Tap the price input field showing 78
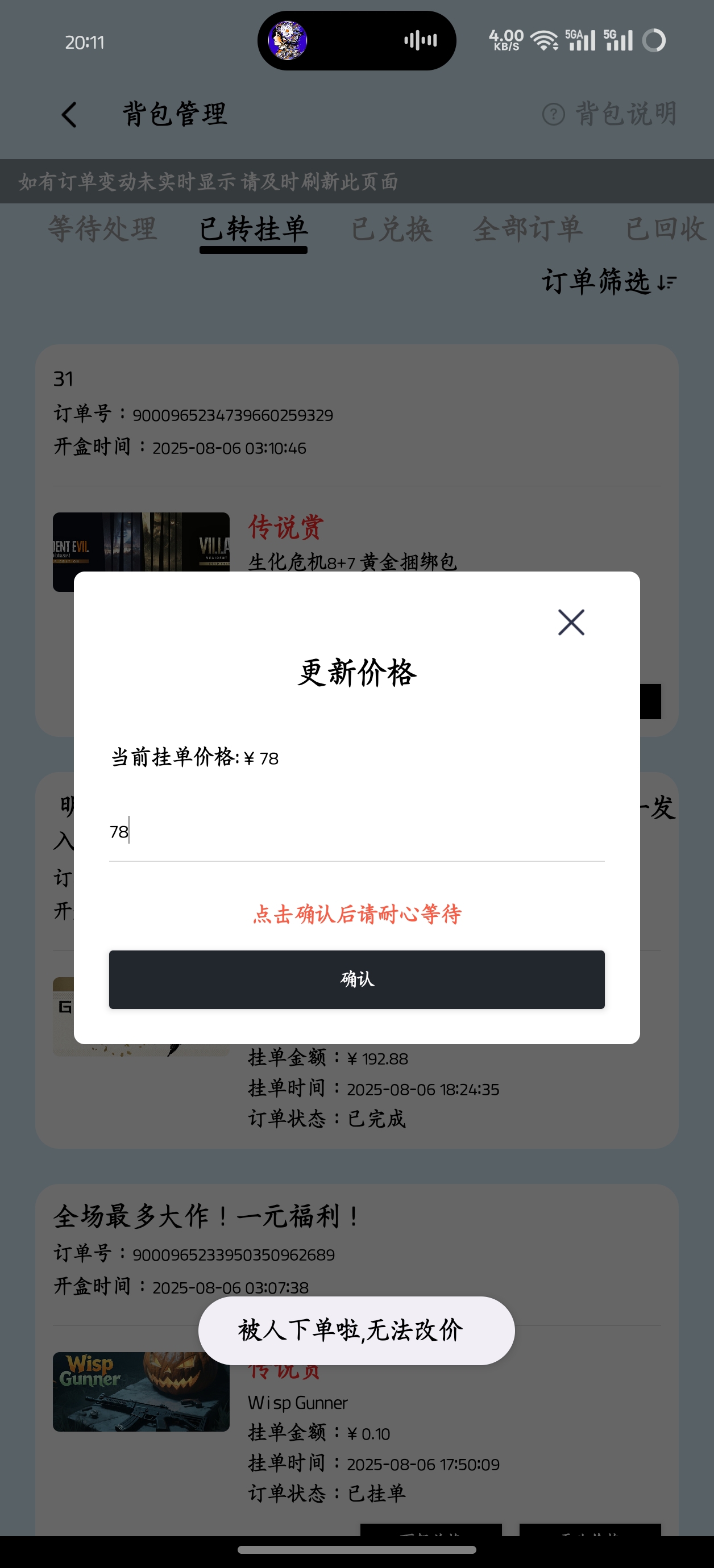This screenshot has height=1568, width=714. (x=356, y=832)
